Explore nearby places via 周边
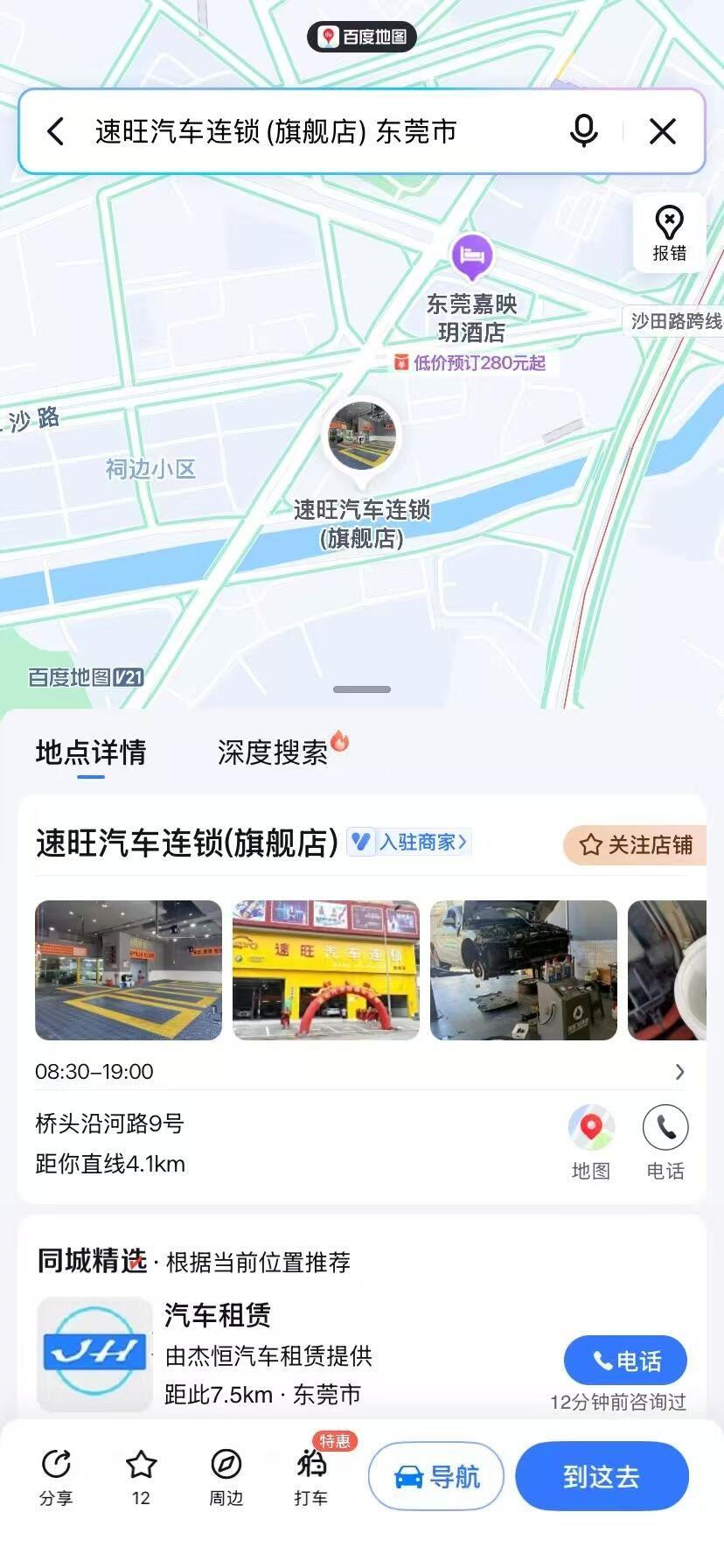 [x=226, y=1477]
